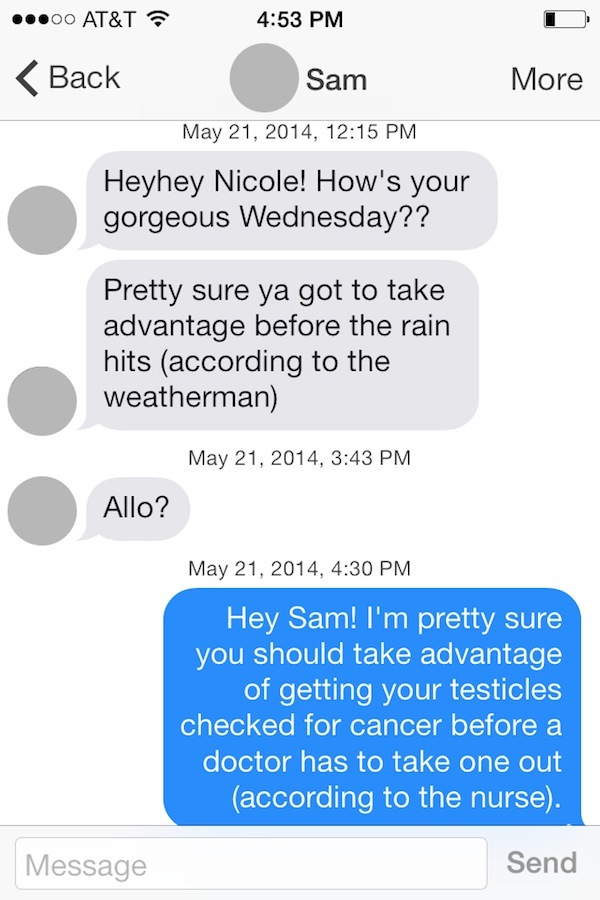Go back to the previous screen
Viewport: 600px width, 900px height.
[x=68, y=78]
